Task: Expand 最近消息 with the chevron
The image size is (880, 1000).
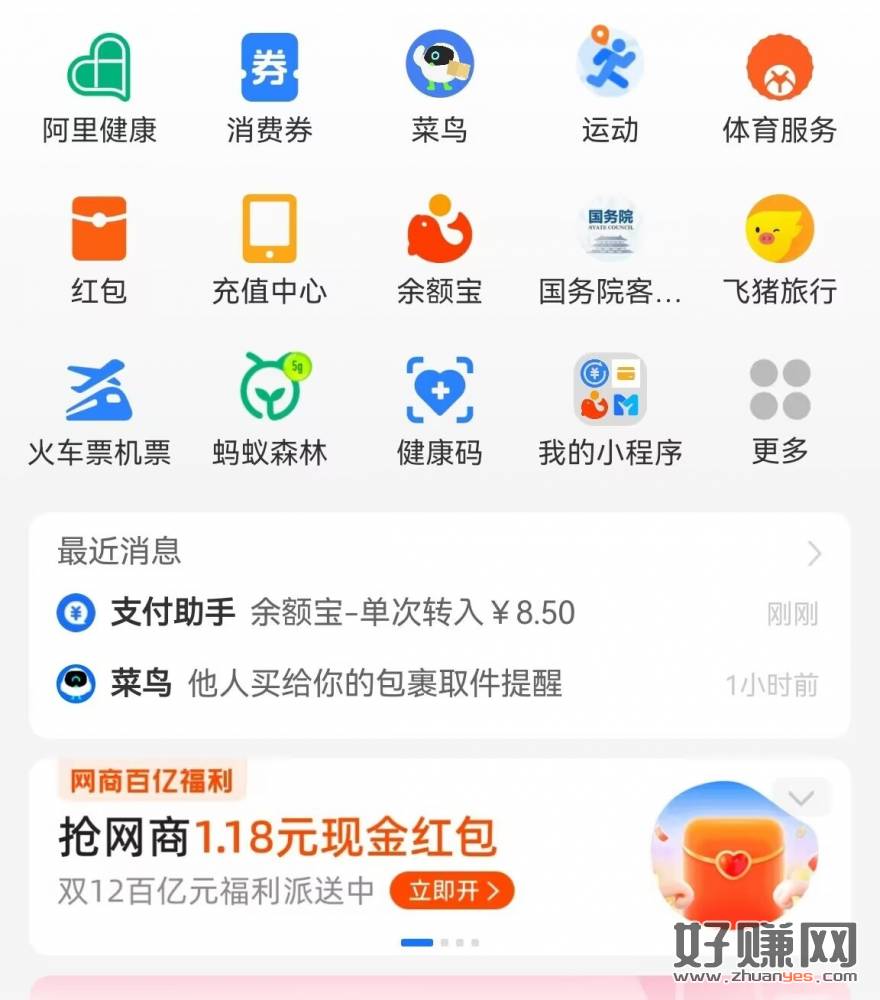Action: tap(814, 553)
